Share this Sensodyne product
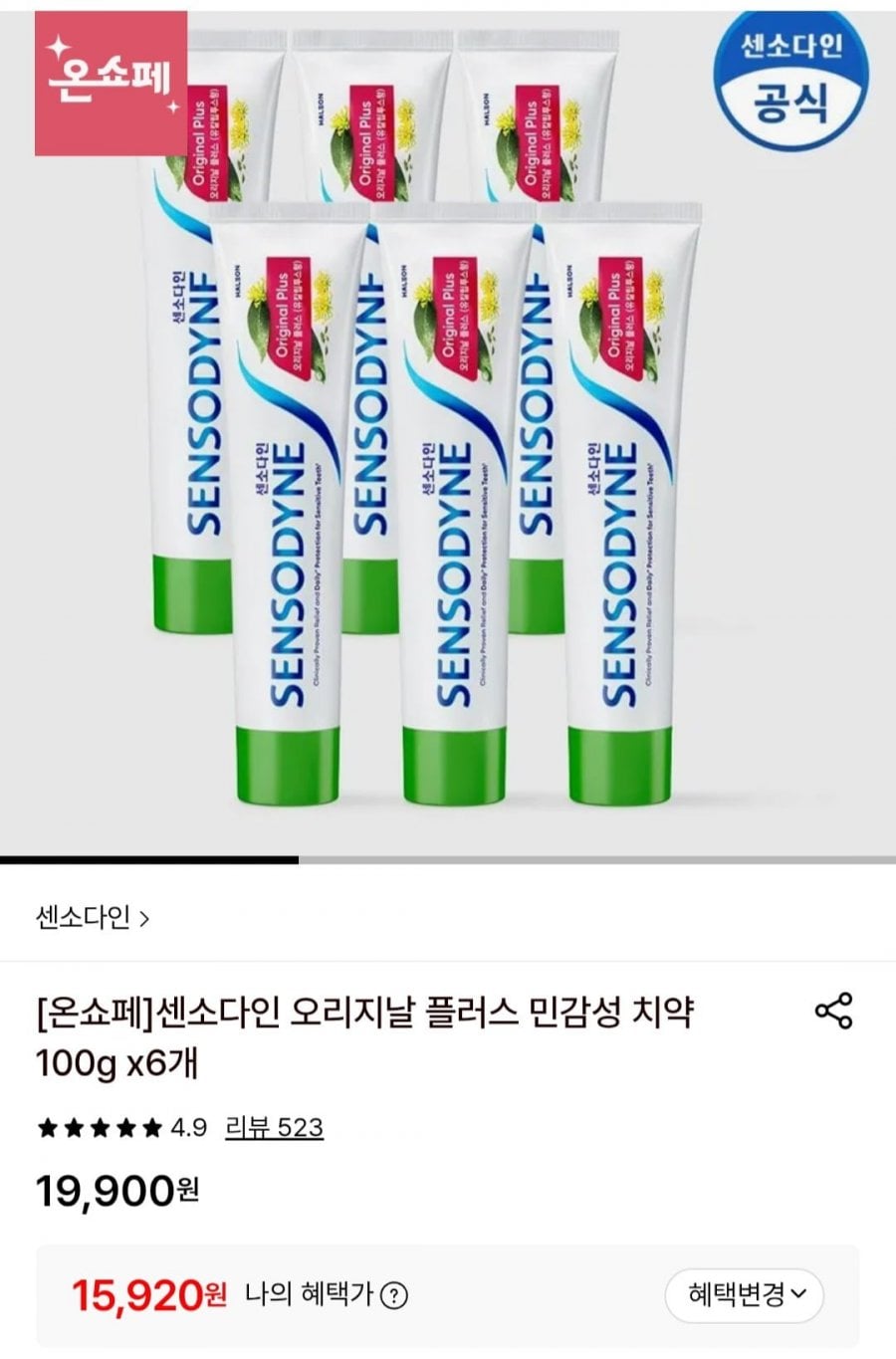This screenshot has height=1359, width=896. coord(833,1011)
